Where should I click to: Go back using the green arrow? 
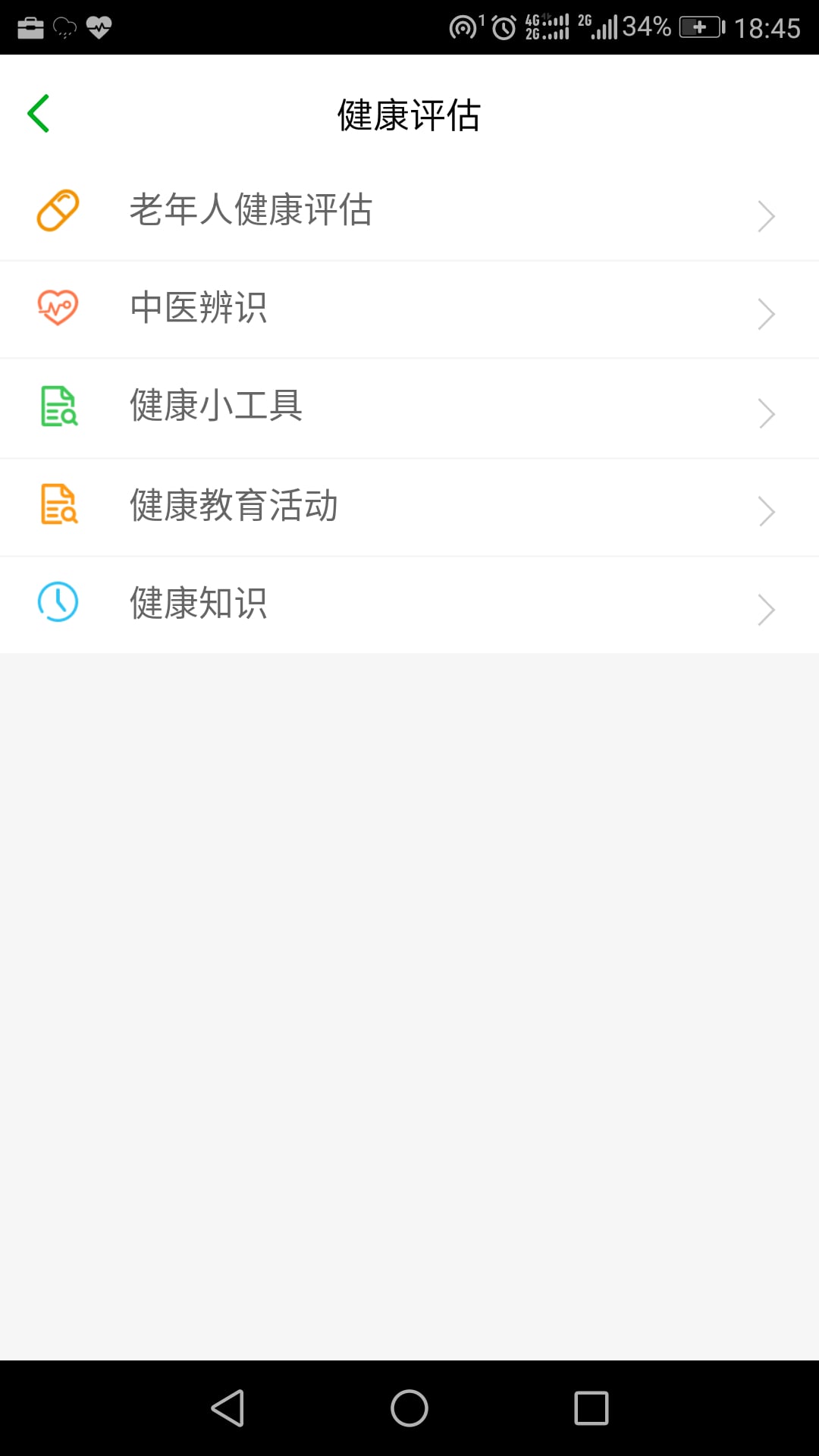tap(39, 114)
